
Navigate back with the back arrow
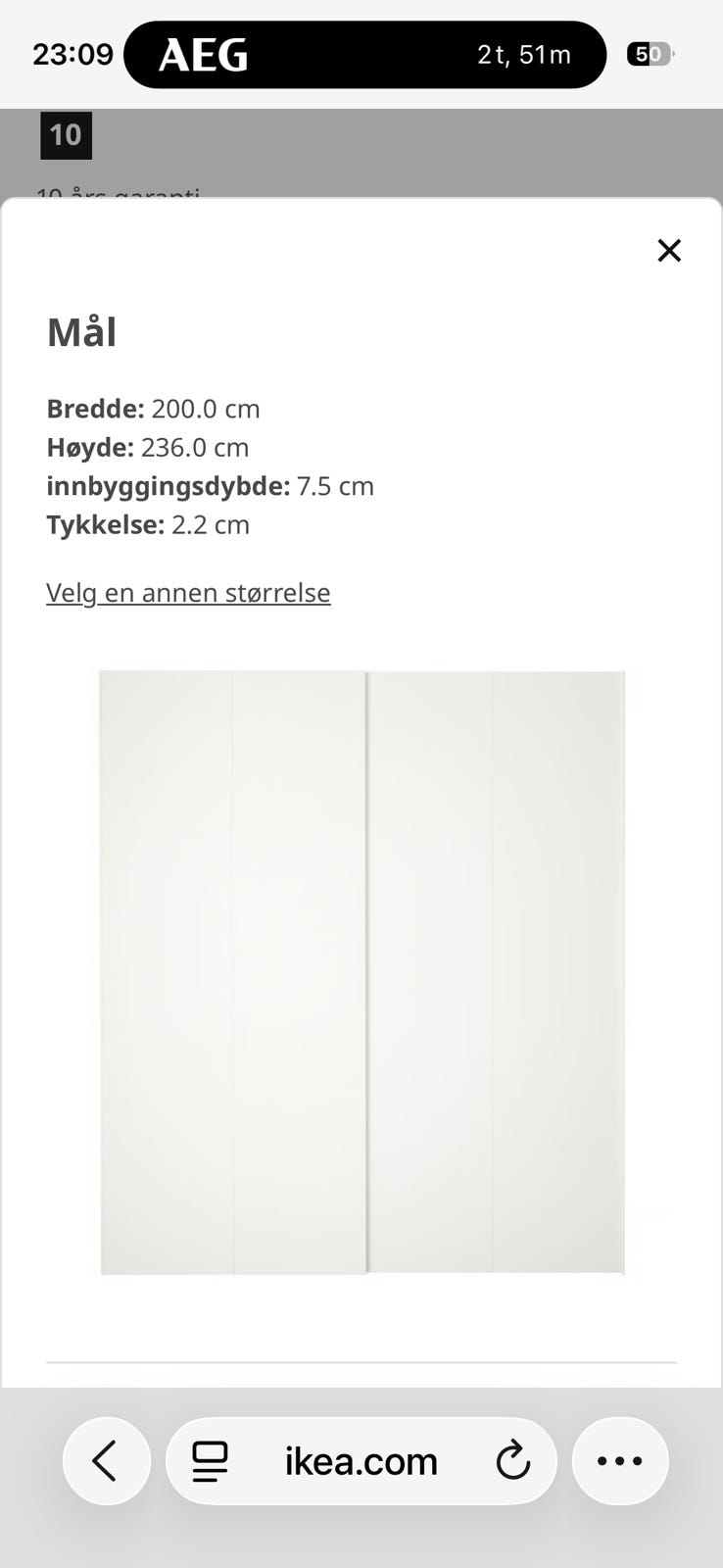pos(106,1460)
